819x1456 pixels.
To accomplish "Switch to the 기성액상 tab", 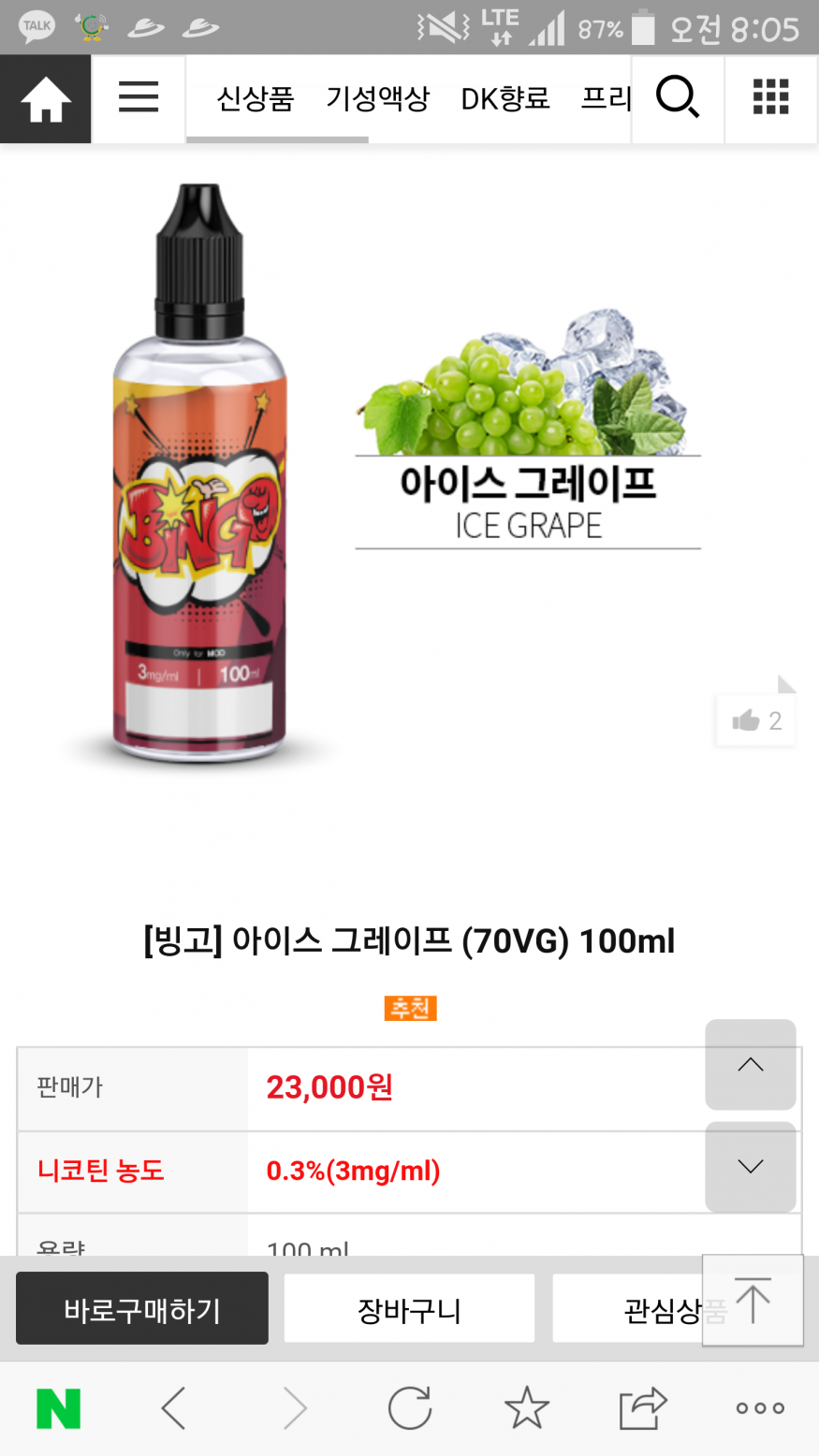I will pos(377,98).
